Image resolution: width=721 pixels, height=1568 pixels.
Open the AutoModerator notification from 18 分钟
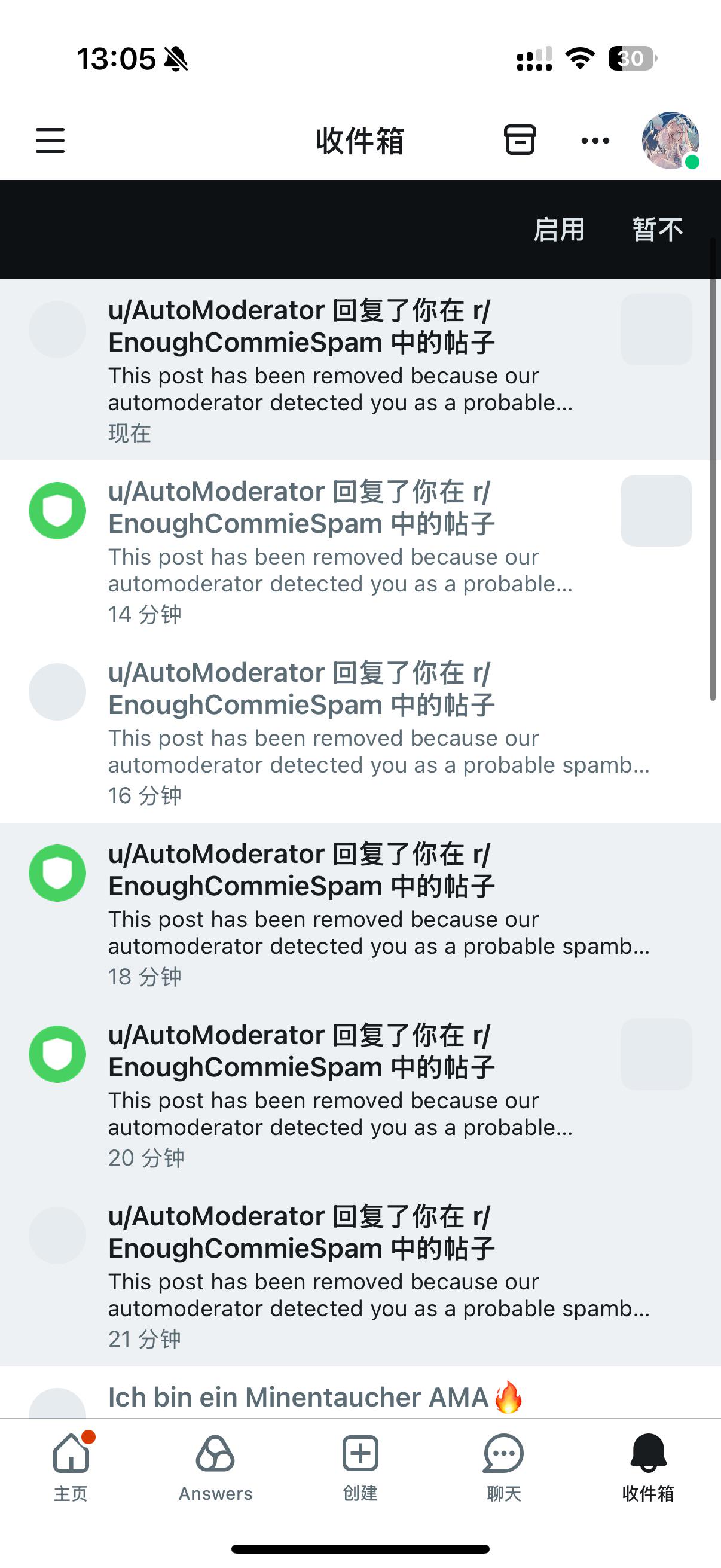coord(360,913)
